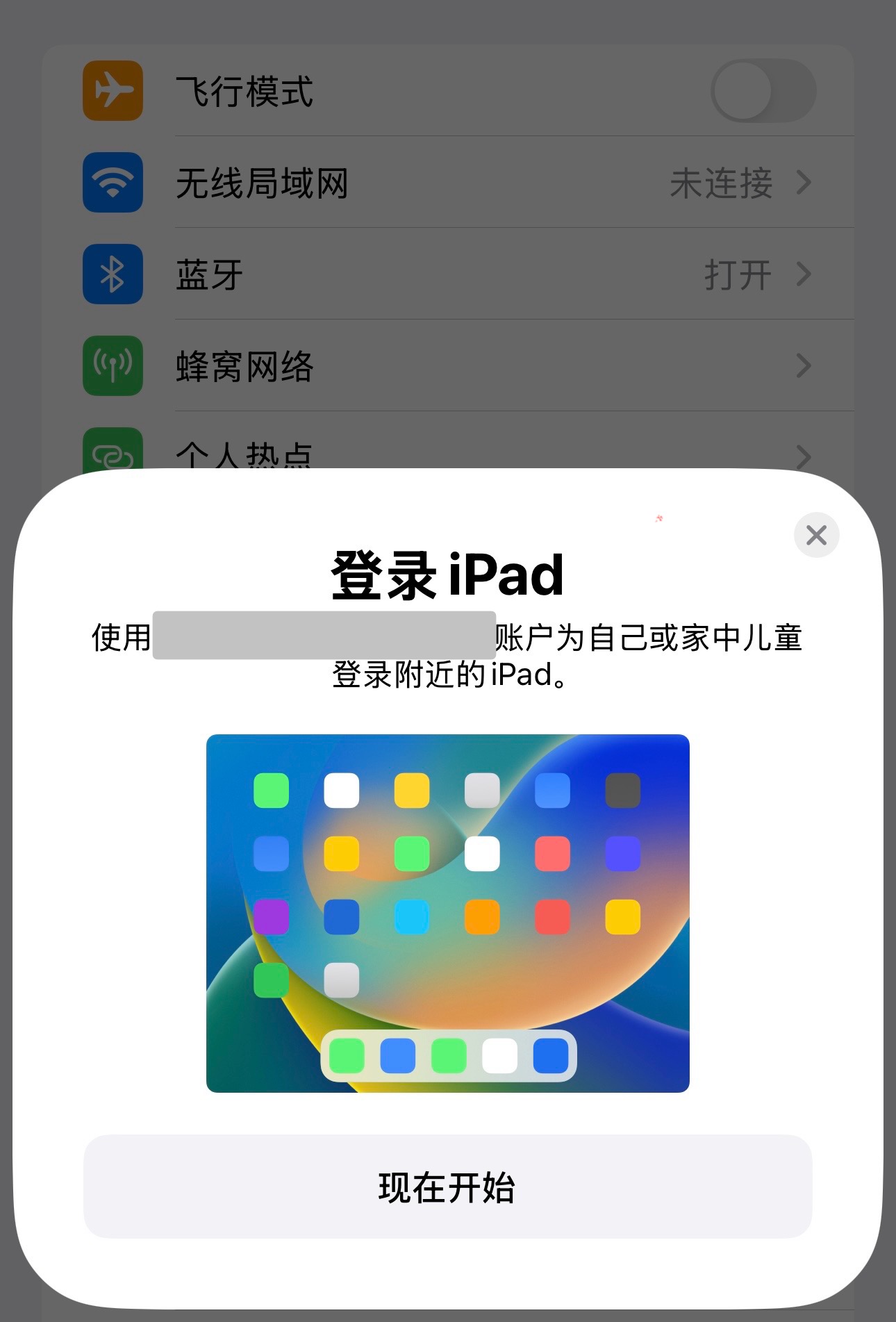Toggle the 飞行模式 switch
896x1322 pixels.
pyautogui.click(x=763, y=91)
